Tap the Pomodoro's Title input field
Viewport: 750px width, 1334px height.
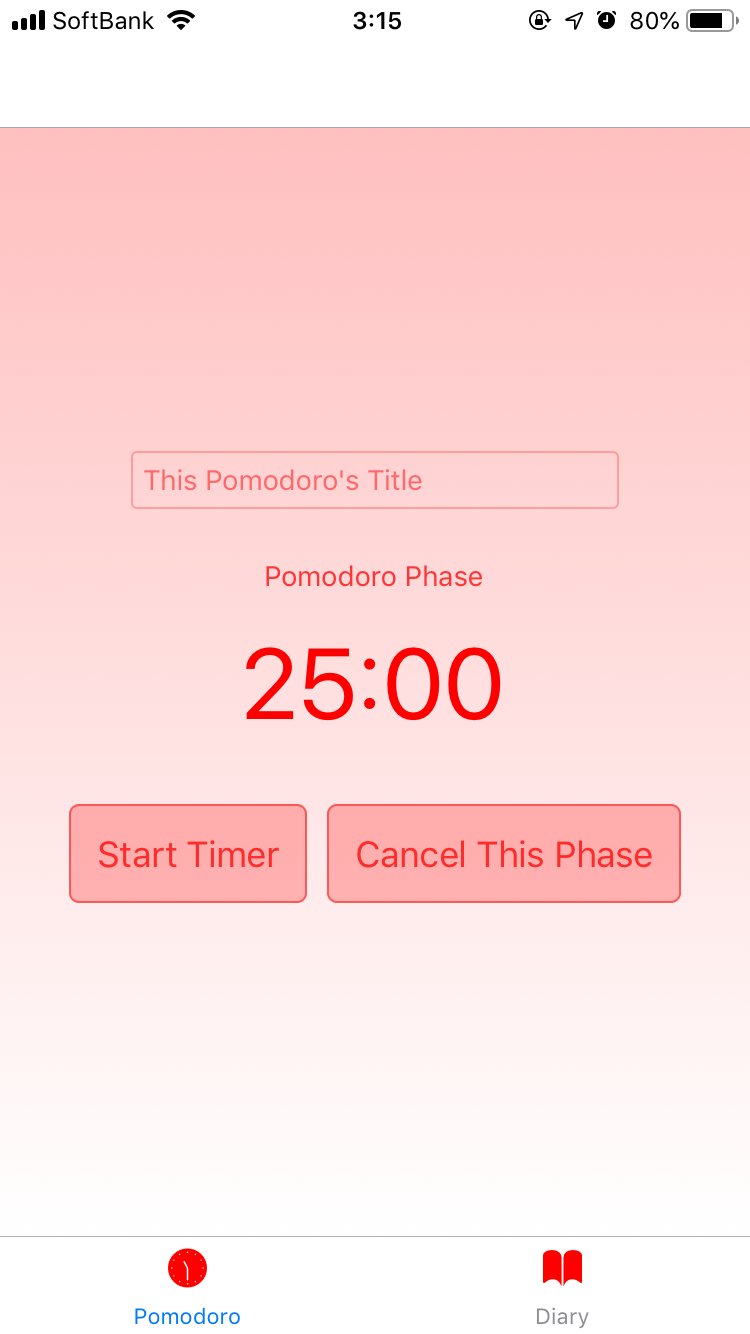click(x=374, y=480)
